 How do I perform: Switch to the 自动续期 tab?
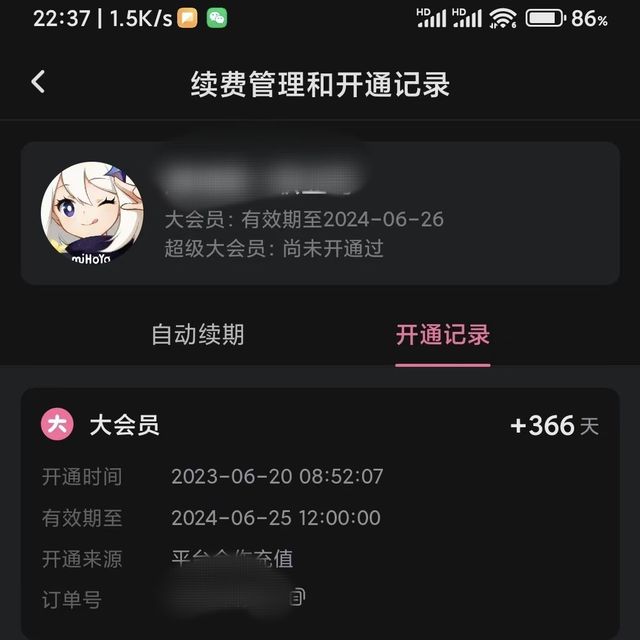(x=197, y=335)
